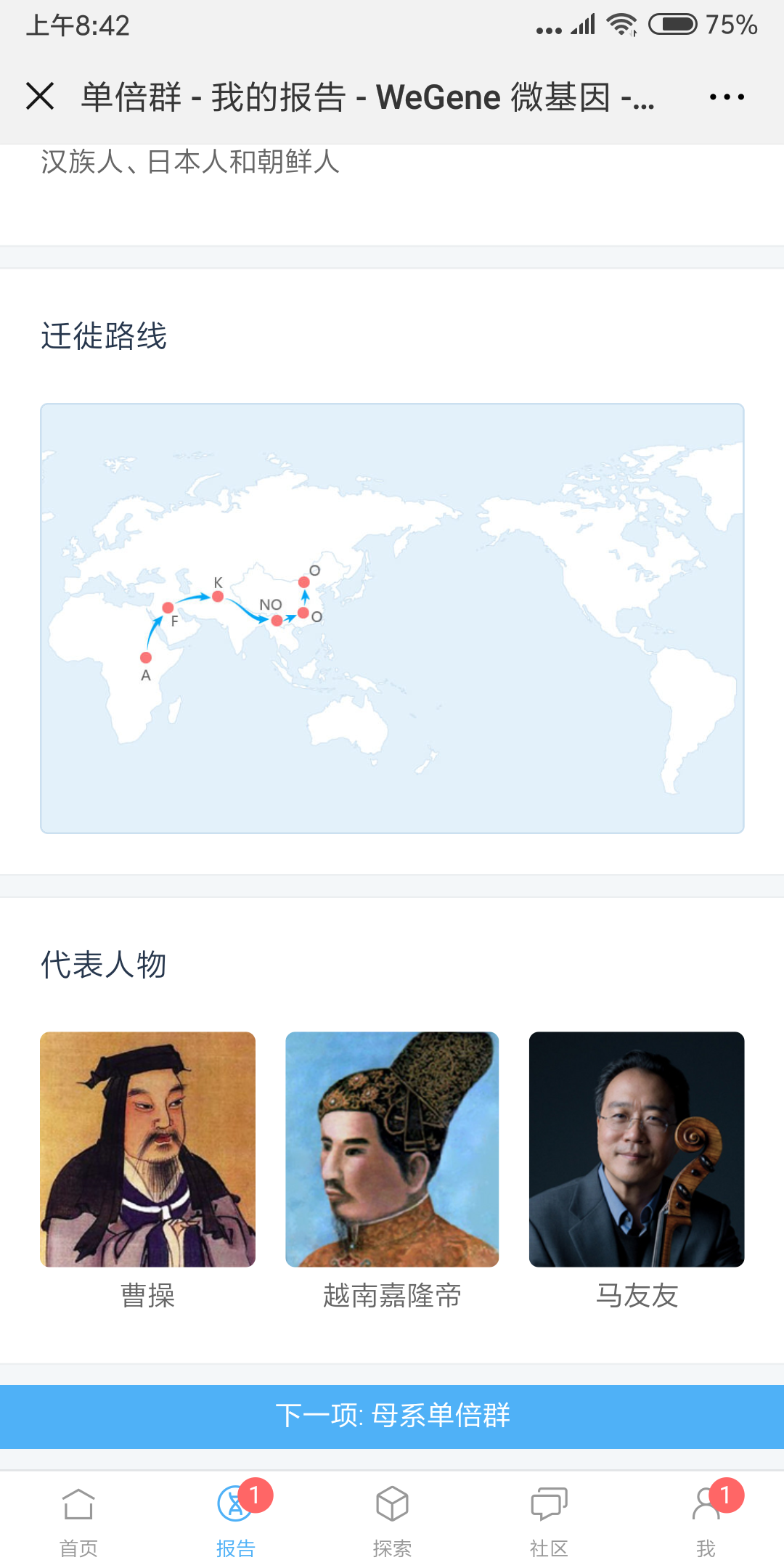Screen dimensions: 784x1568
Task: Close the WeGene report webview
Action: coord(40,96)
